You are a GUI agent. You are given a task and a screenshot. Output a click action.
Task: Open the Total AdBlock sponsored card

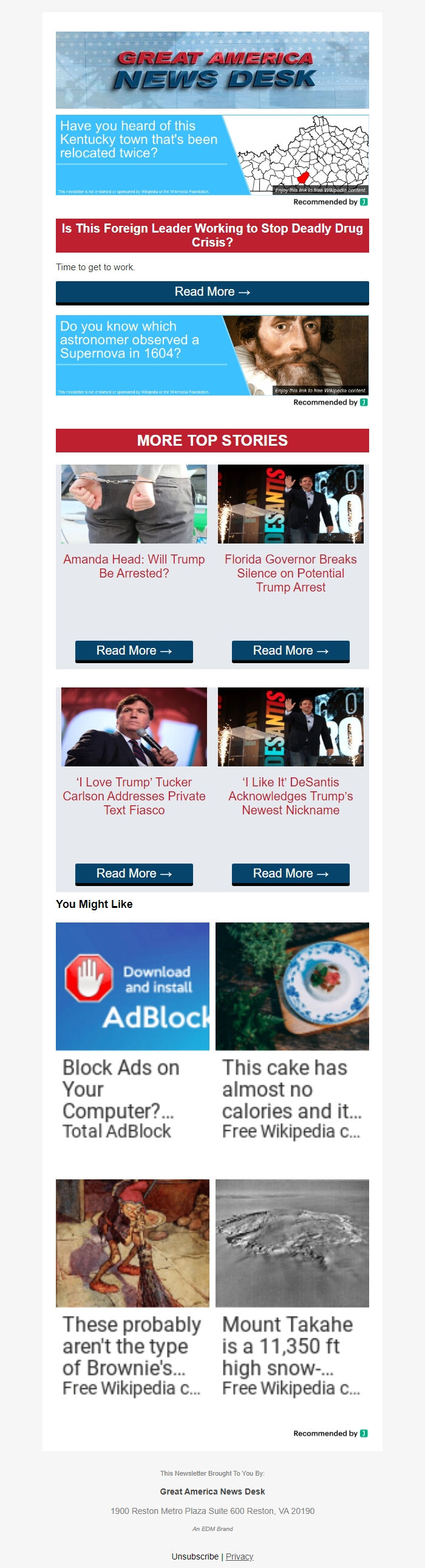[x=132, y=1032]
